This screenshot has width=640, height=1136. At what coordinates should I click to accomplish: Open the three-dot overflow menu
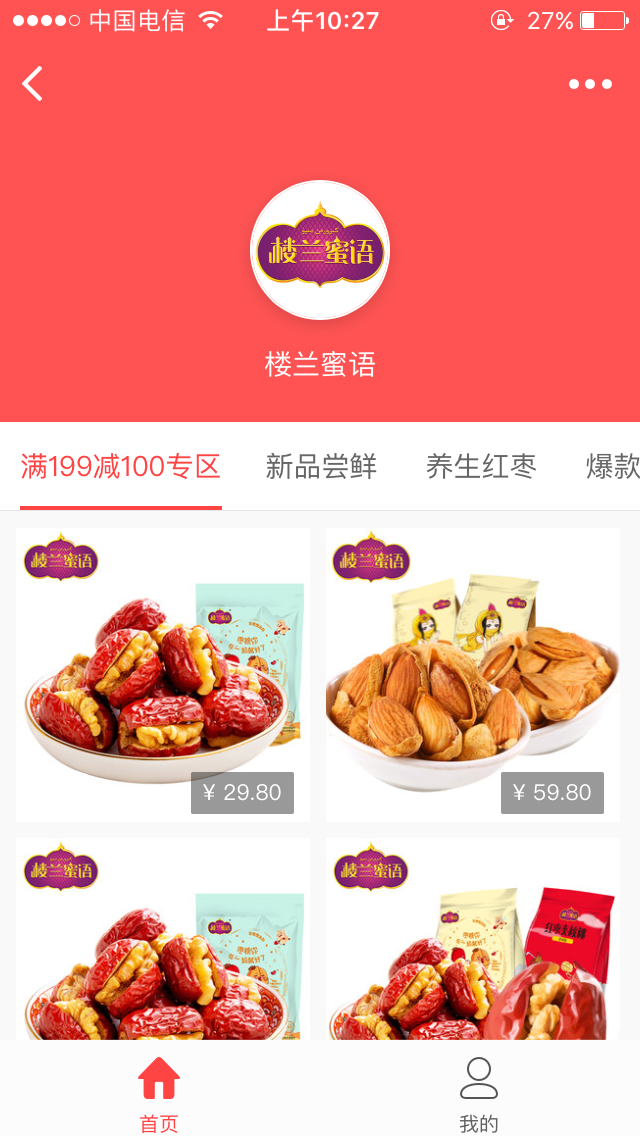(x=590, y=84)
